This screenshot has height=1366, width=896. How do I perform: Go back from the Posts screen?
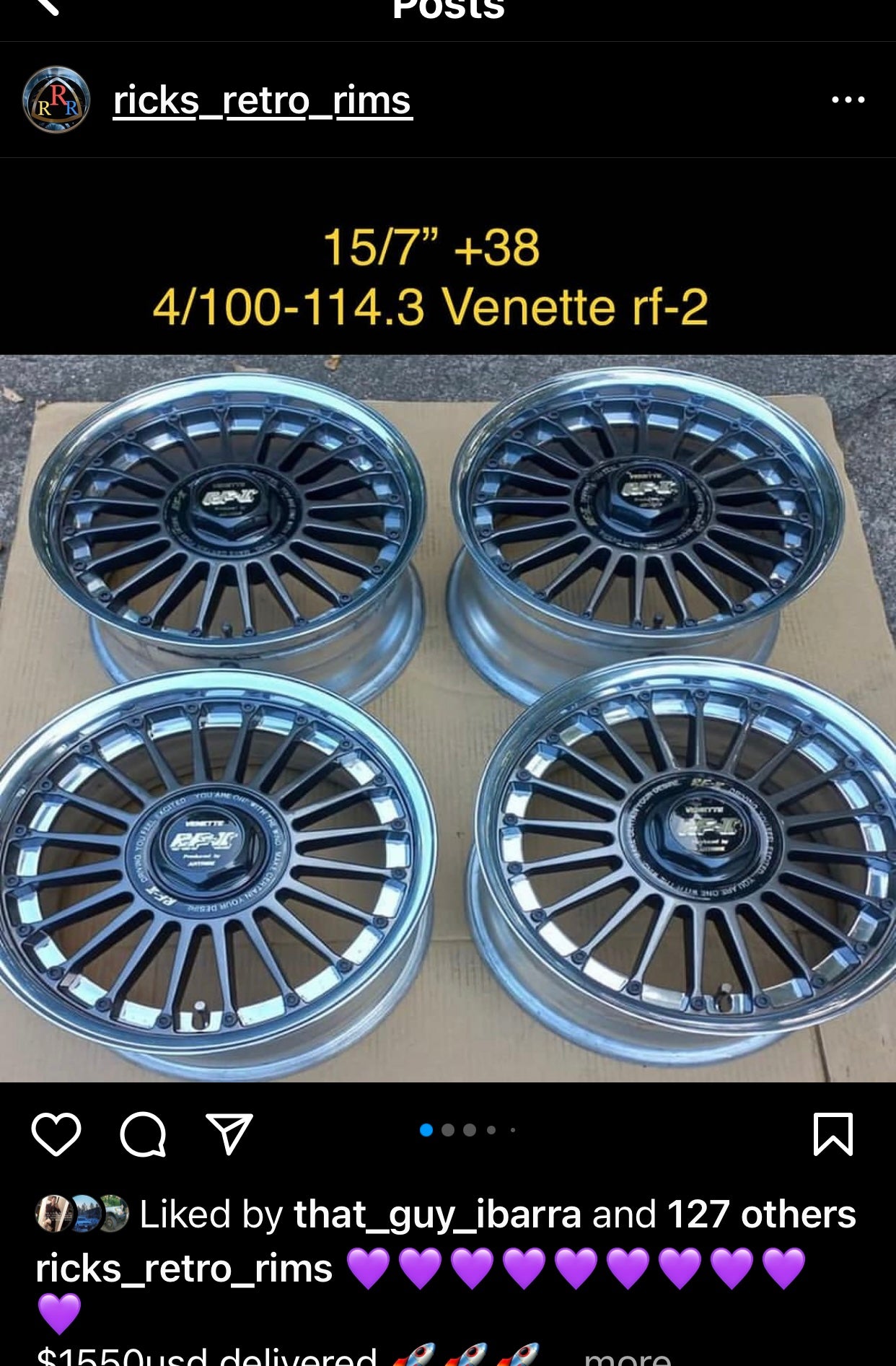[x=48, y=7]
